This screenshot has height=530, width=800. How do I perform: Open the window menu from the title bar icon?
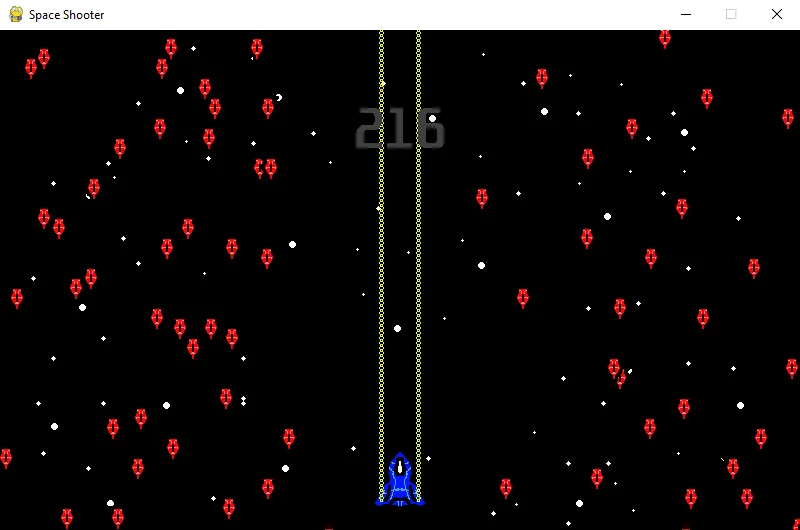(x=14, y=14)
